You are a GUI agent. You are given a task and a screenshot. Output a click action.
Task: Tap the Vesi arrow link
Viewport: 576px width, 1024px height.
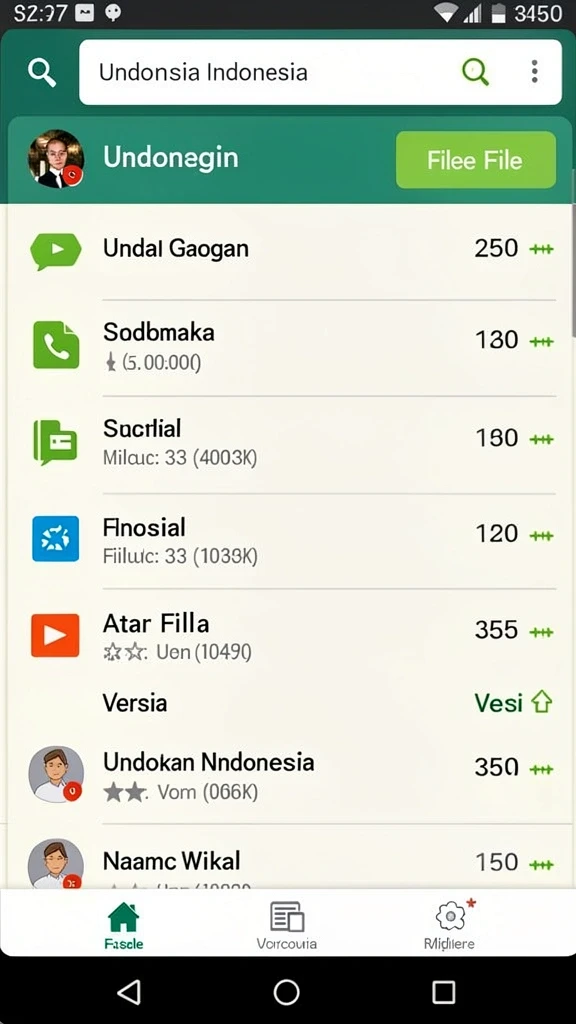point(514,703)
